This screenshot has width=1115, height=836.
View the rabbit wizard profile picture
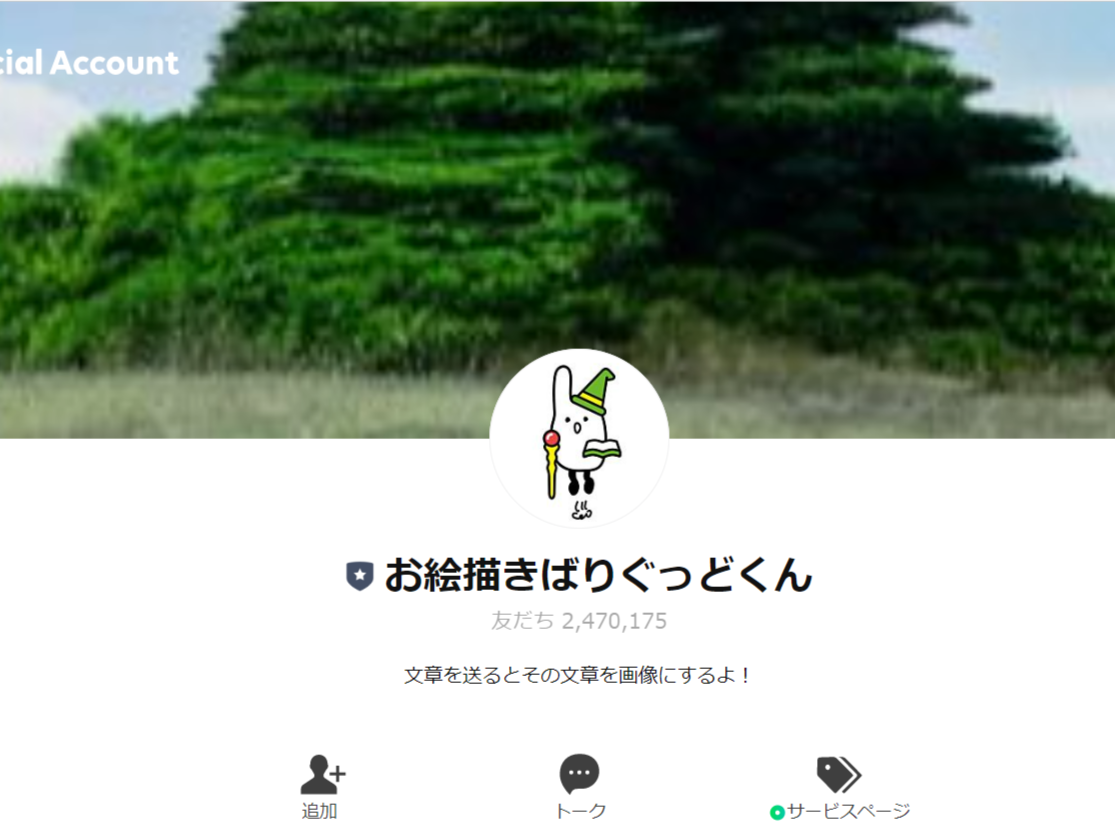[579, 438]
